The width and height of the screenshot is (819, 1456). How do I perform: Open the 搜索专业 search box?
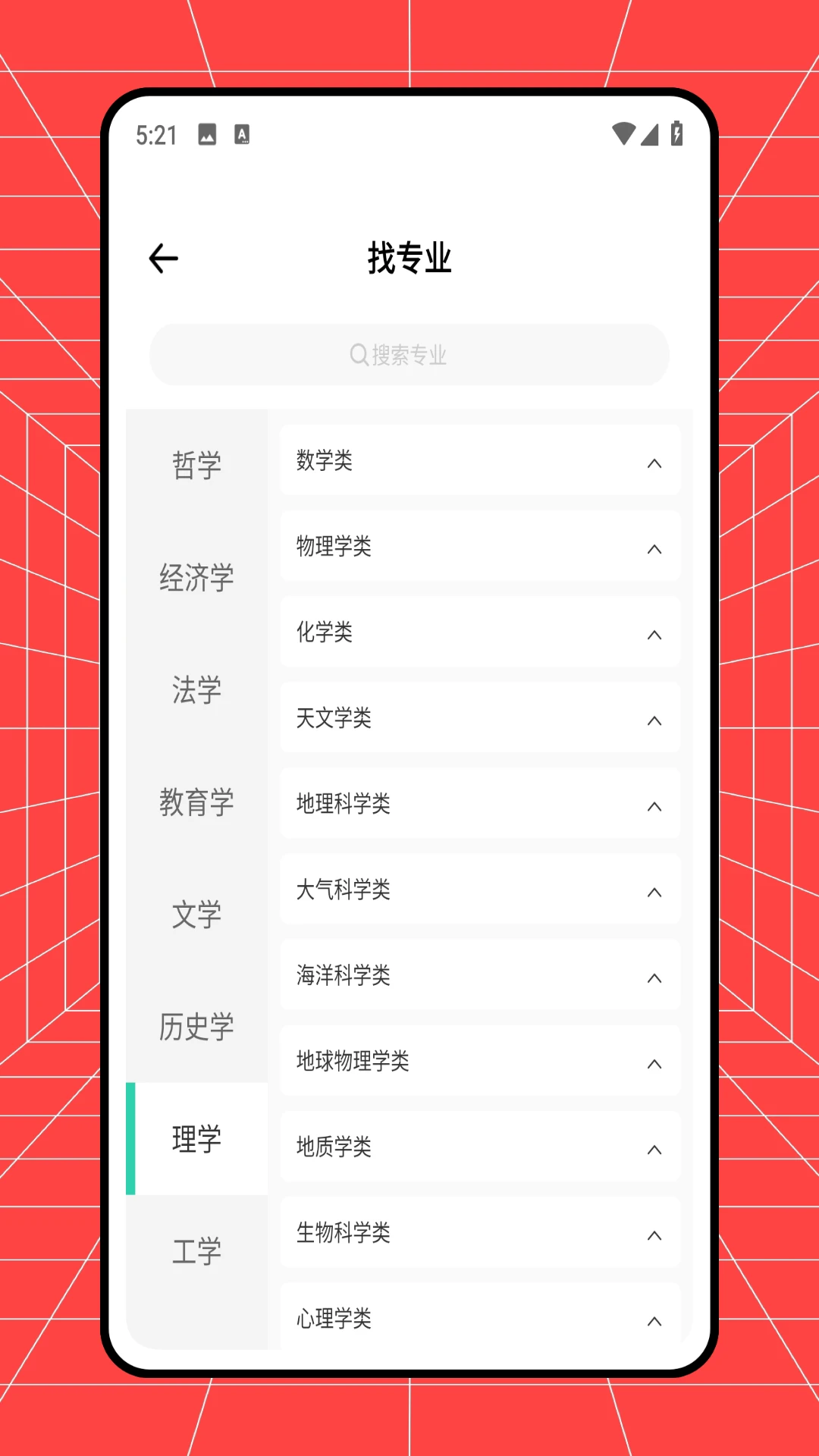pyautogui.click(x=409, y=355)
